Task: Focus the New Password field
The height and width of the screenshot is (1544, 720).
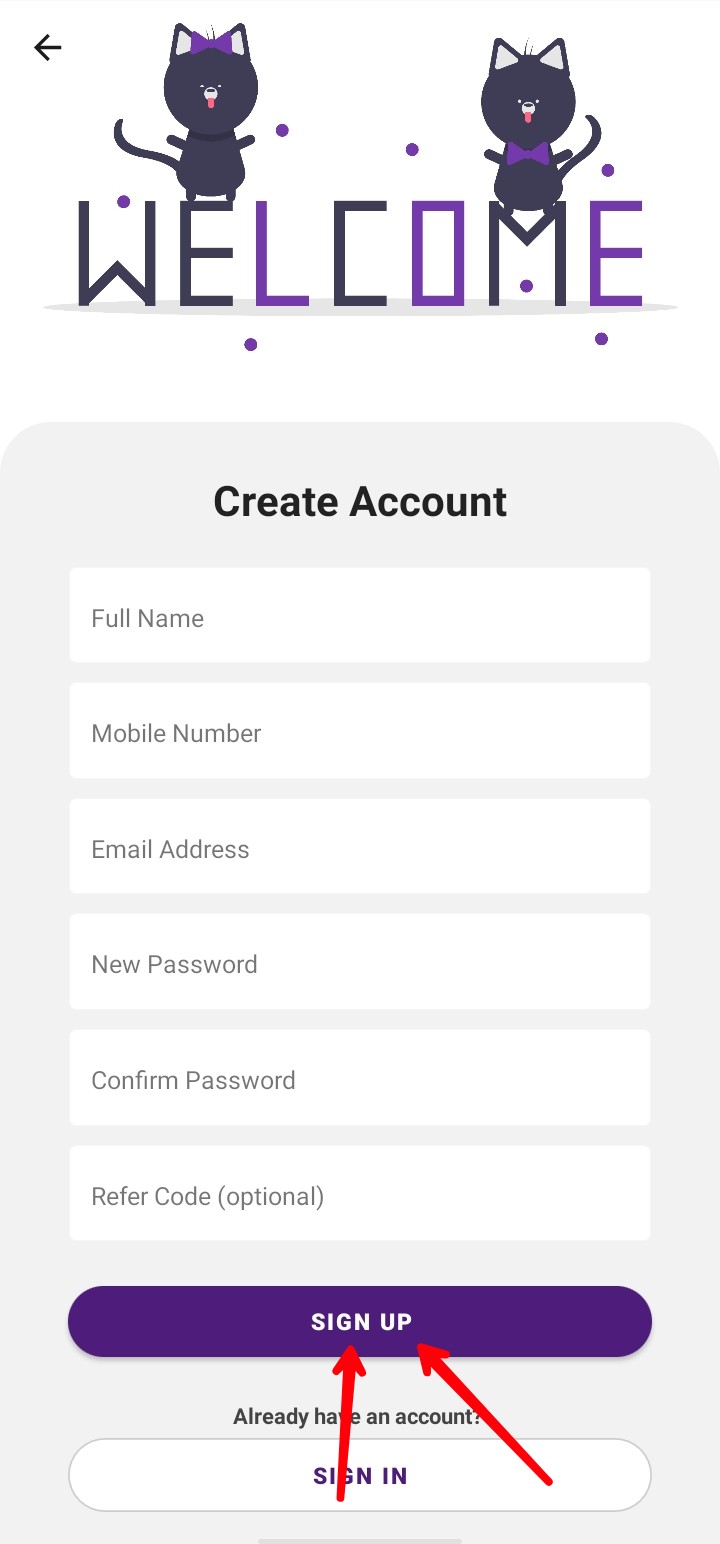Action: 360,961
